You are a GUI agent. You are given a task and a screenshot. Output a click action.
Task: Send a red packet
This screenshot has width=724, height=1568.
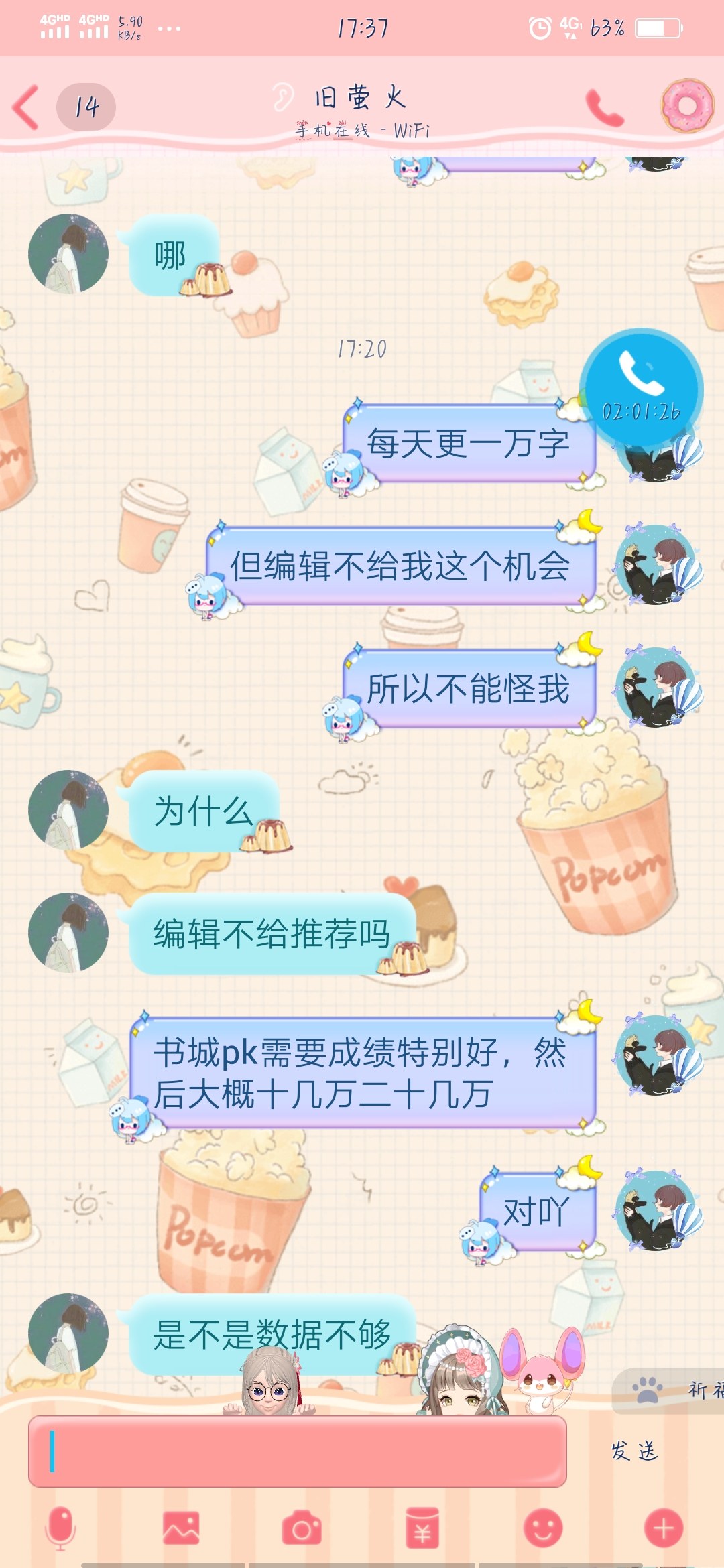click(x=422, y=1528)
